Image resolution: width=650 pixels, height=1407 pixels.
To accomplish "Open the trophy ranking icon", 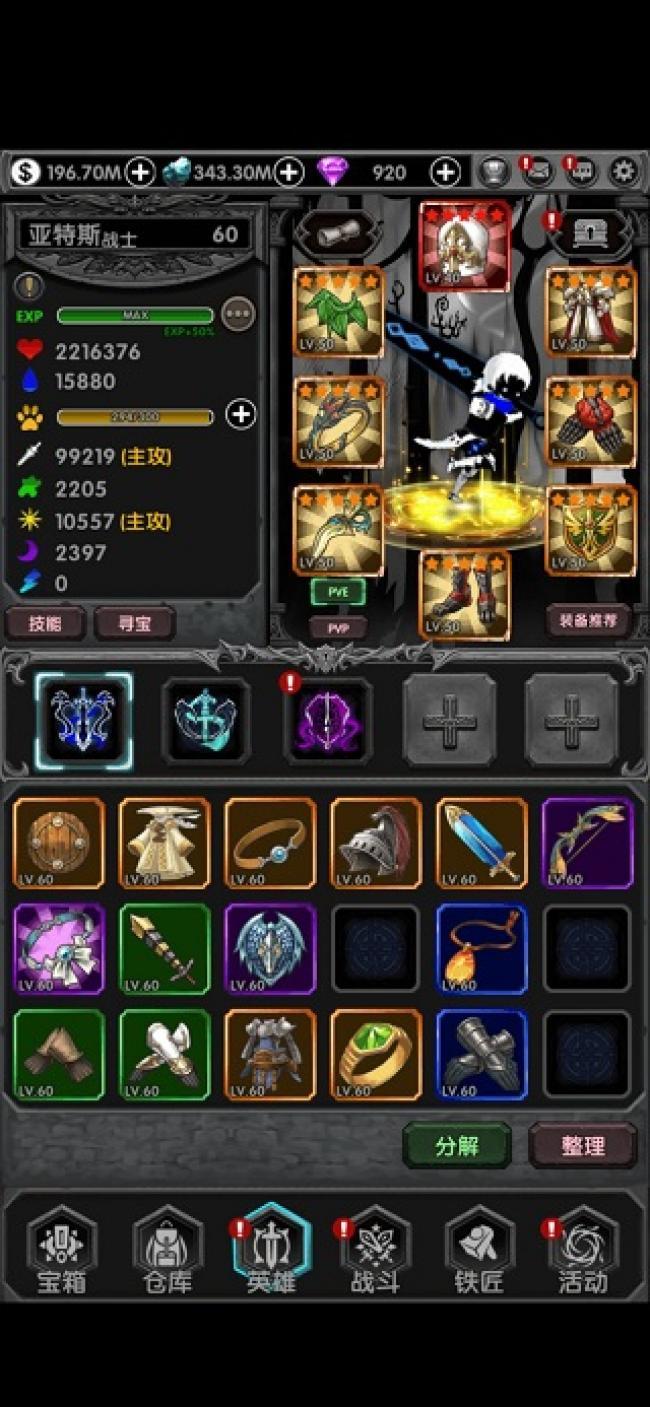I will click(x=494, y=172).
